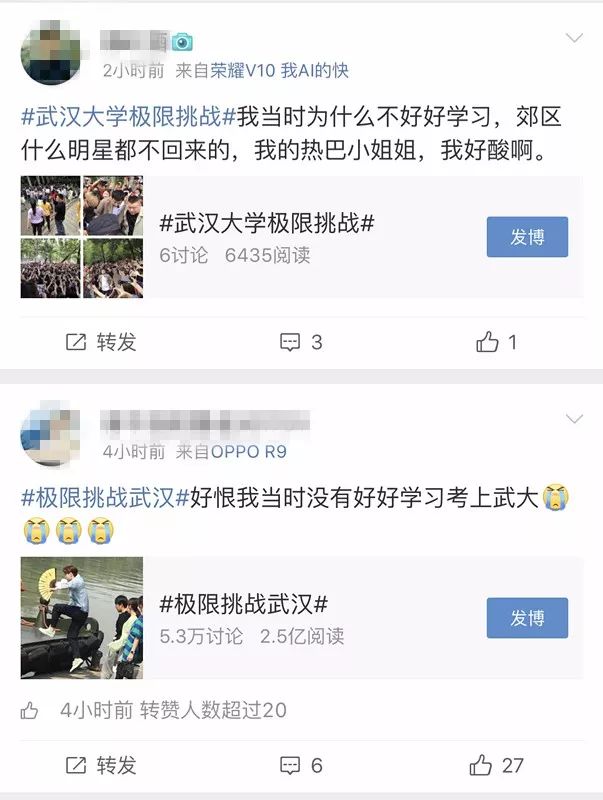Open comments with 3 replies
Screen dimensions: 603x800
point(301,342)
